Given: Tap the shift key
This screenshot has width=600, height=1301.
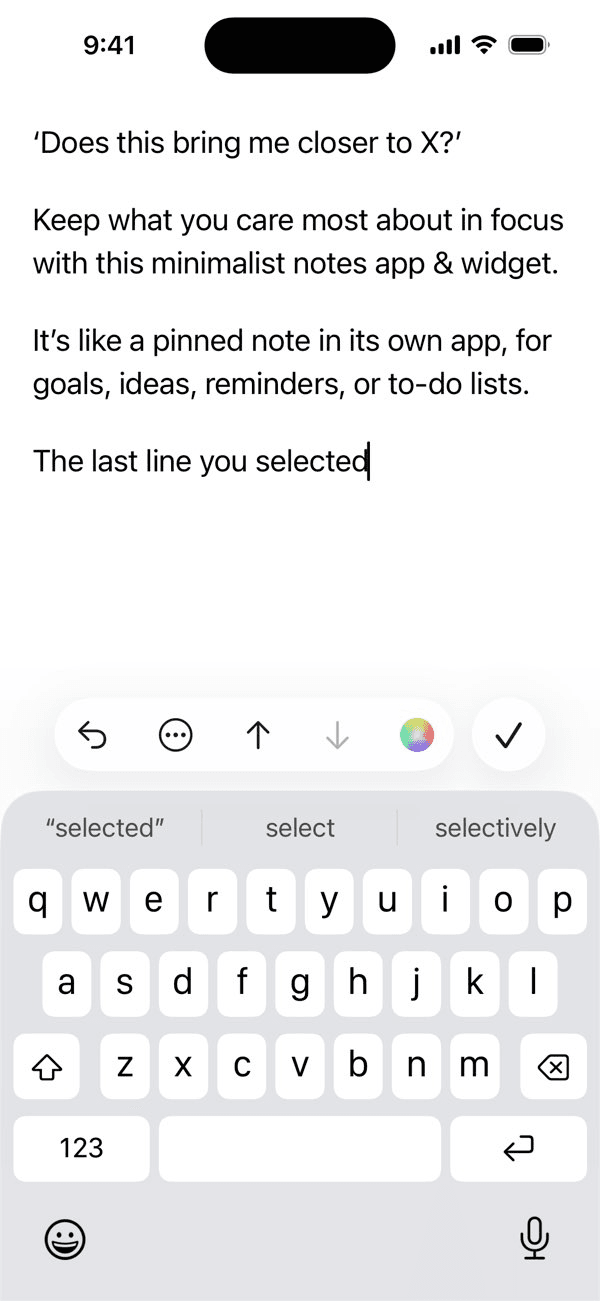Looking at the screenshot, I should (x=47, y=1067).
